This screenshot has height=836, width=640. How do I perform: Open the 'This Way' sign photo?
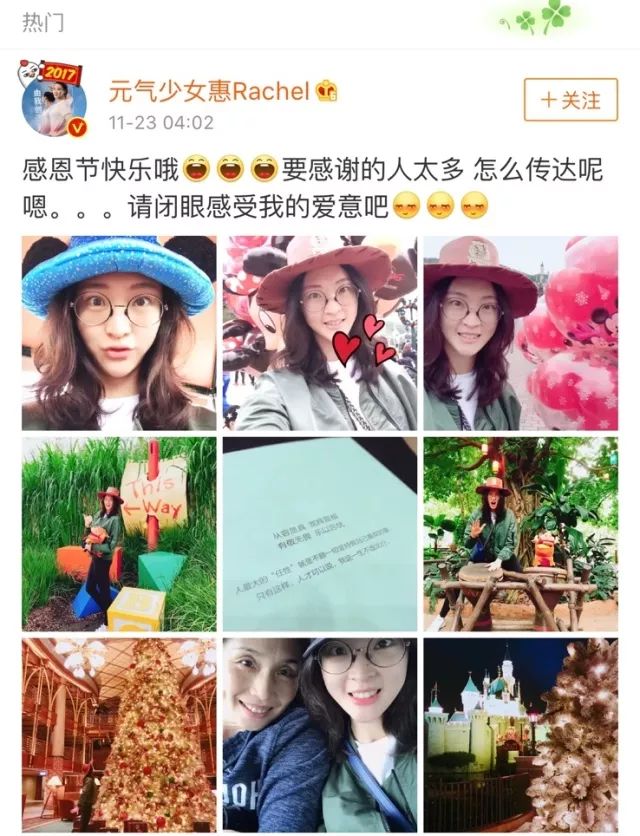pos(119,533)
